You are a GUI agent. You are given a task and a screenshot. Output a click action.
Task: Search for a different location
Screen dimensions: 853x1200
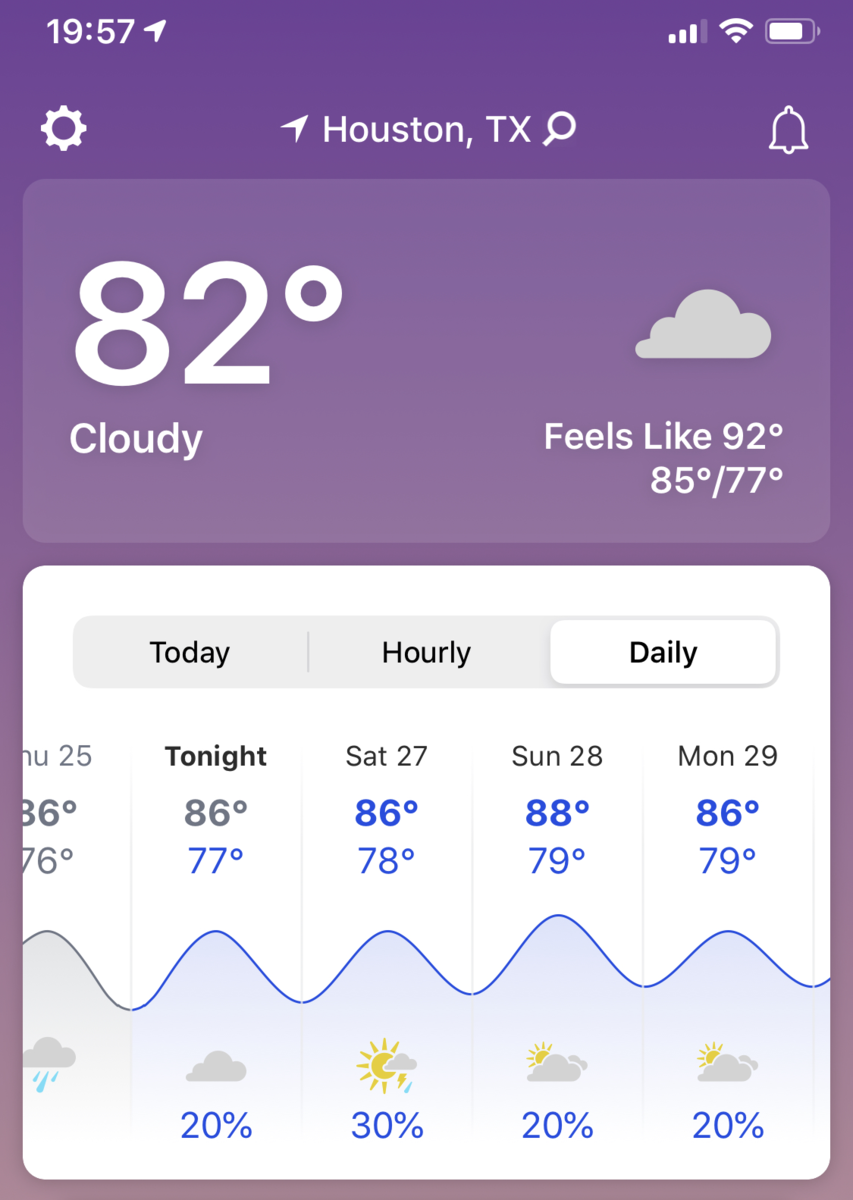click(x=560, y=129)
